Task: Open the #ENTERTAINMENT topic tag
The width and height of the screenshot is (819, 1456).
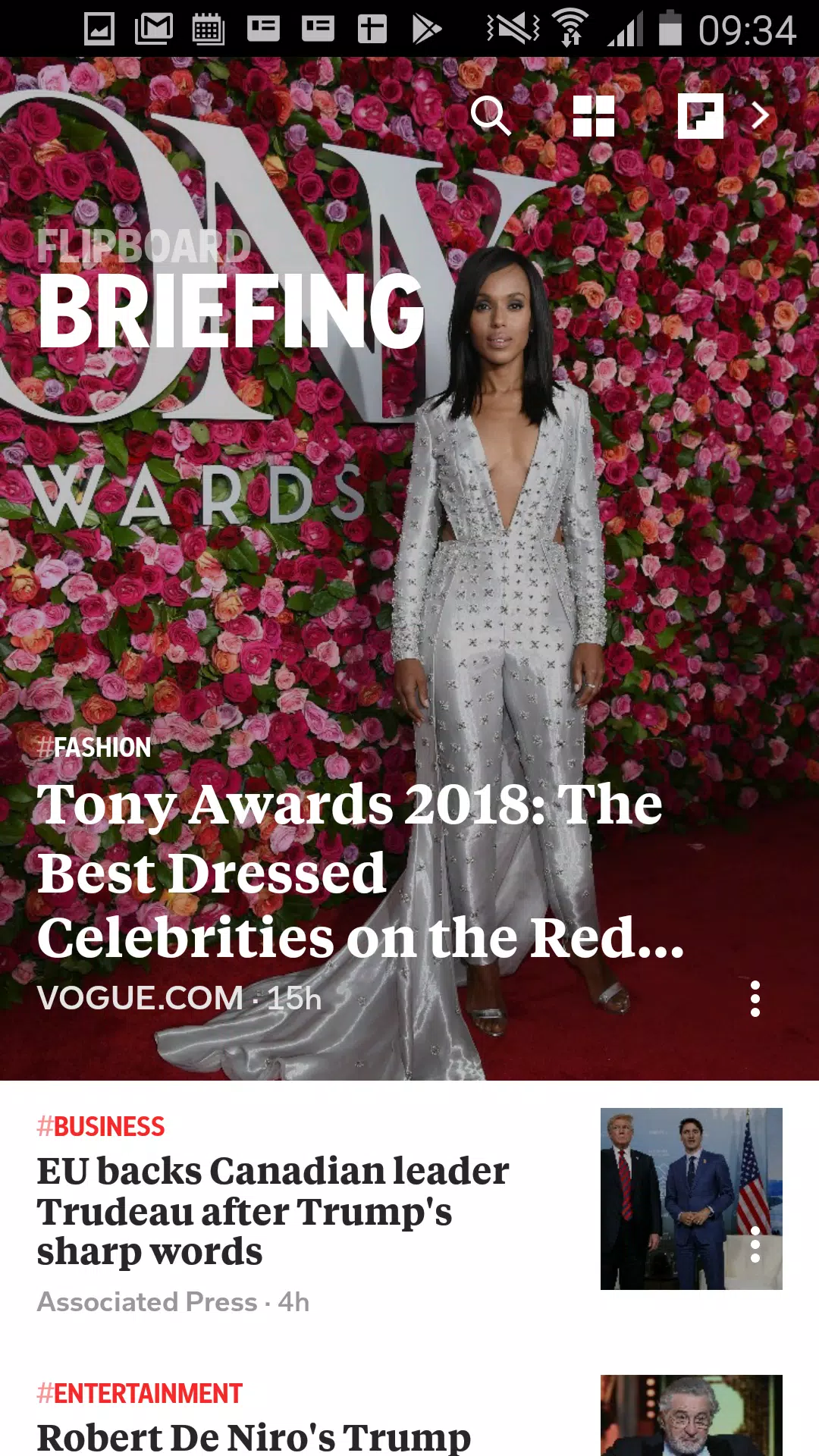Action: tap(140, 1394)
